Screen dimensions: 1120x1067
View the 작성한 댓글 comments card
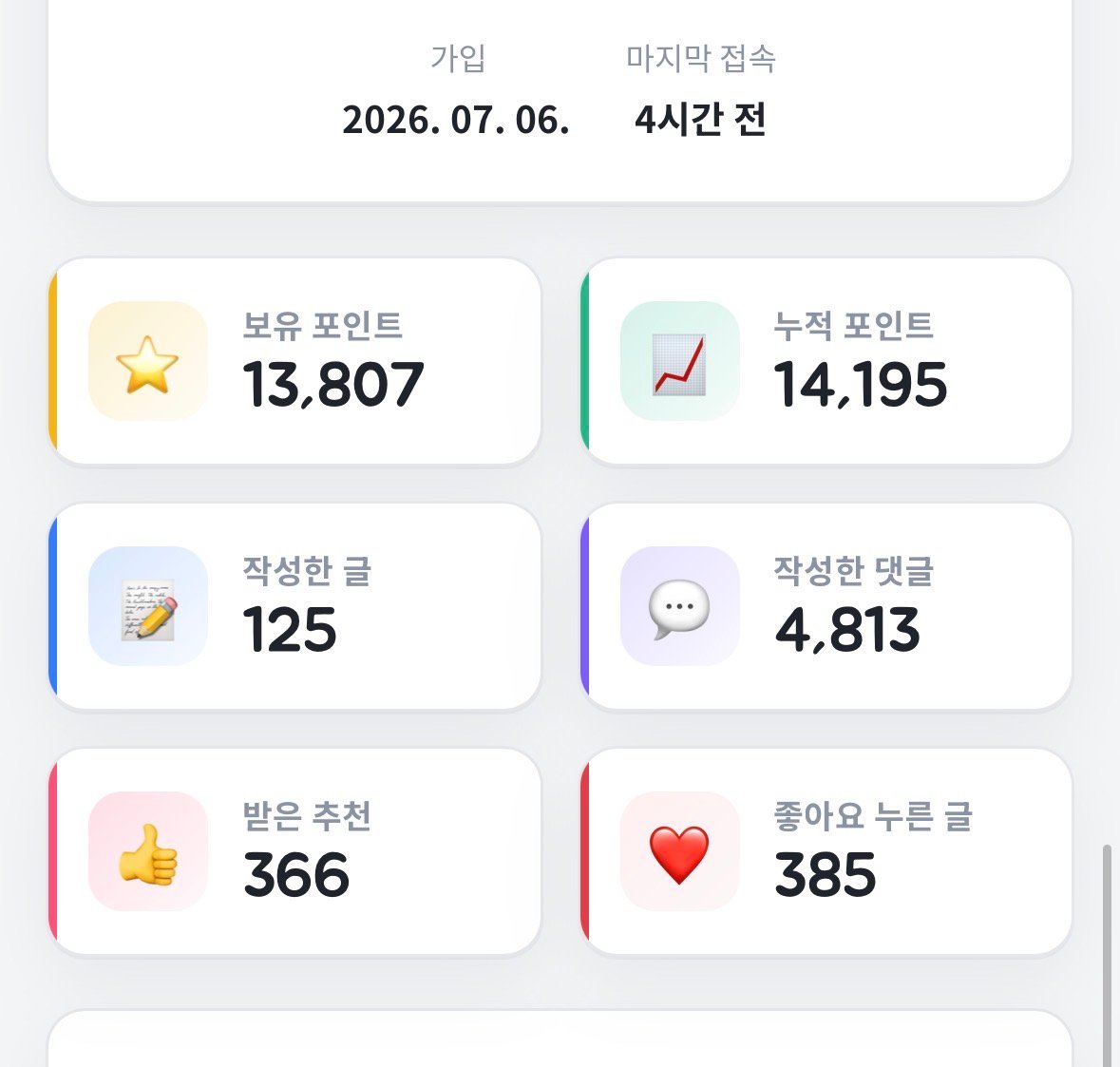click(826, 606)
